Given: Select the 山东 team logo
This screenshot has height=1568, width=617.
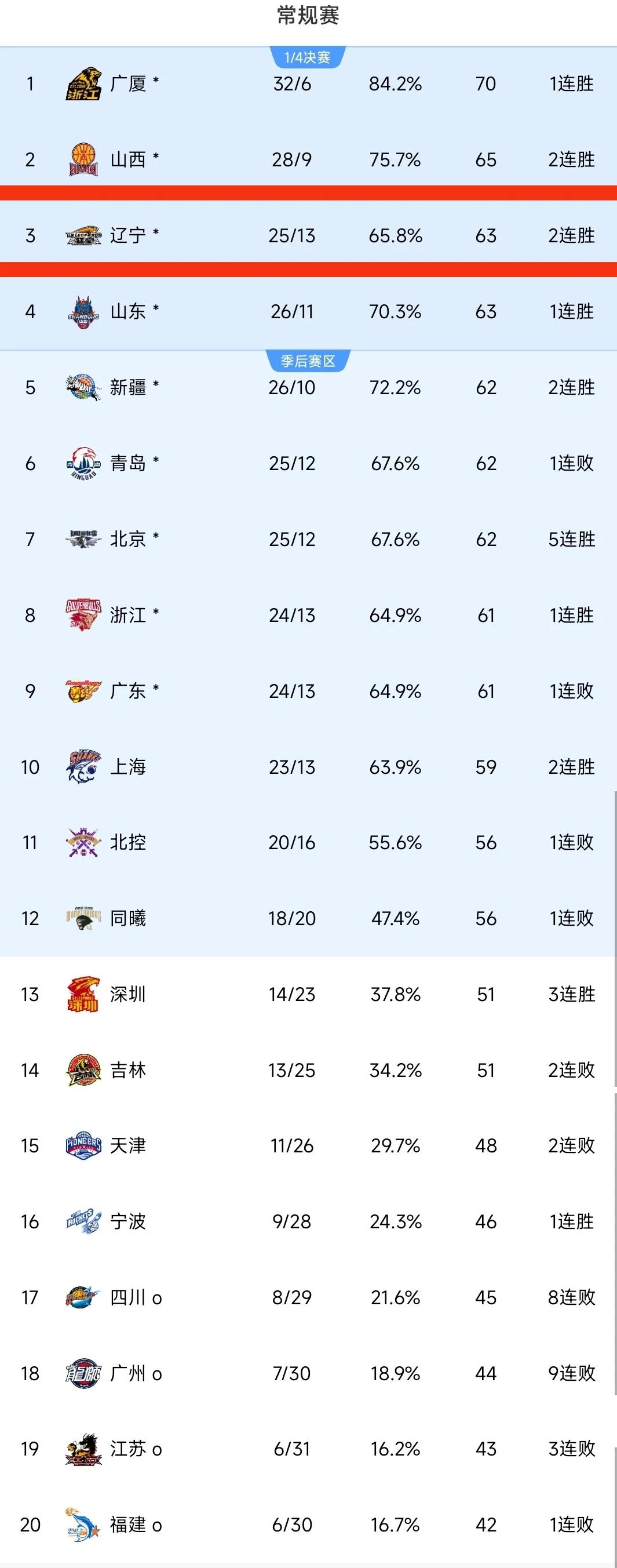Looking at the screenshot, I should coord(82,312).
